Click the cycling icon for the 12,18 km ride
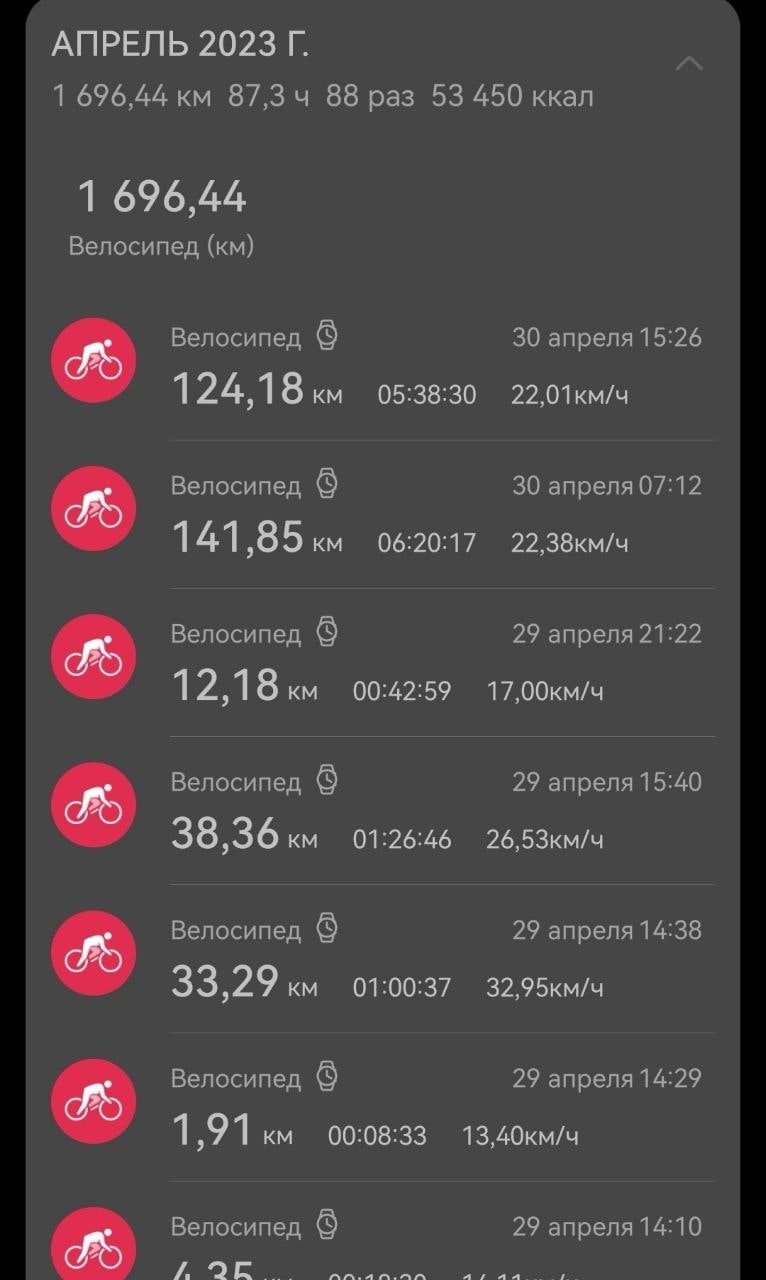The height and width of the screenshot is (1280, 766). (94, 657)
